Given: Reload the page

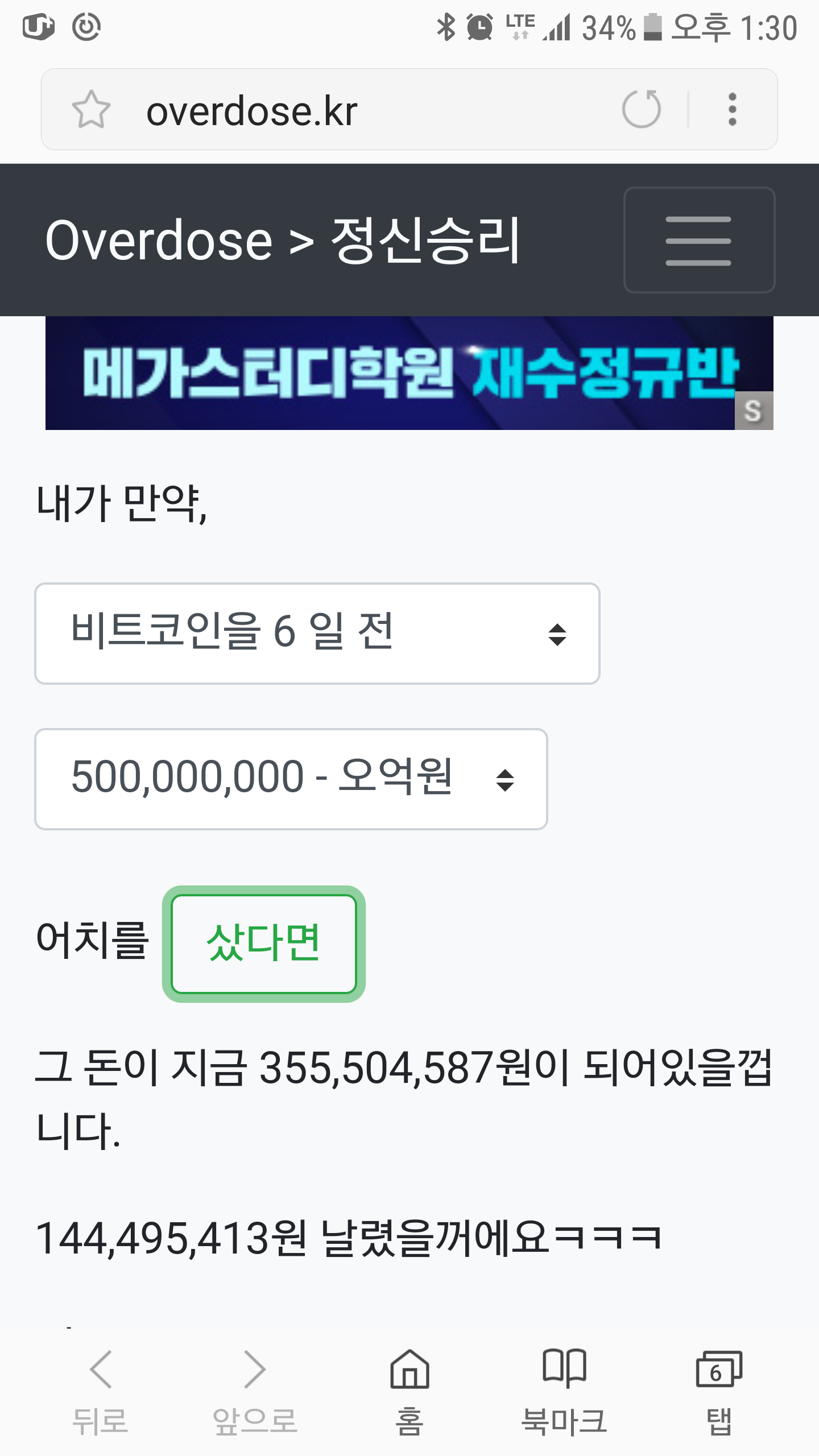Looking at the screenshot, I should (642, 109).
